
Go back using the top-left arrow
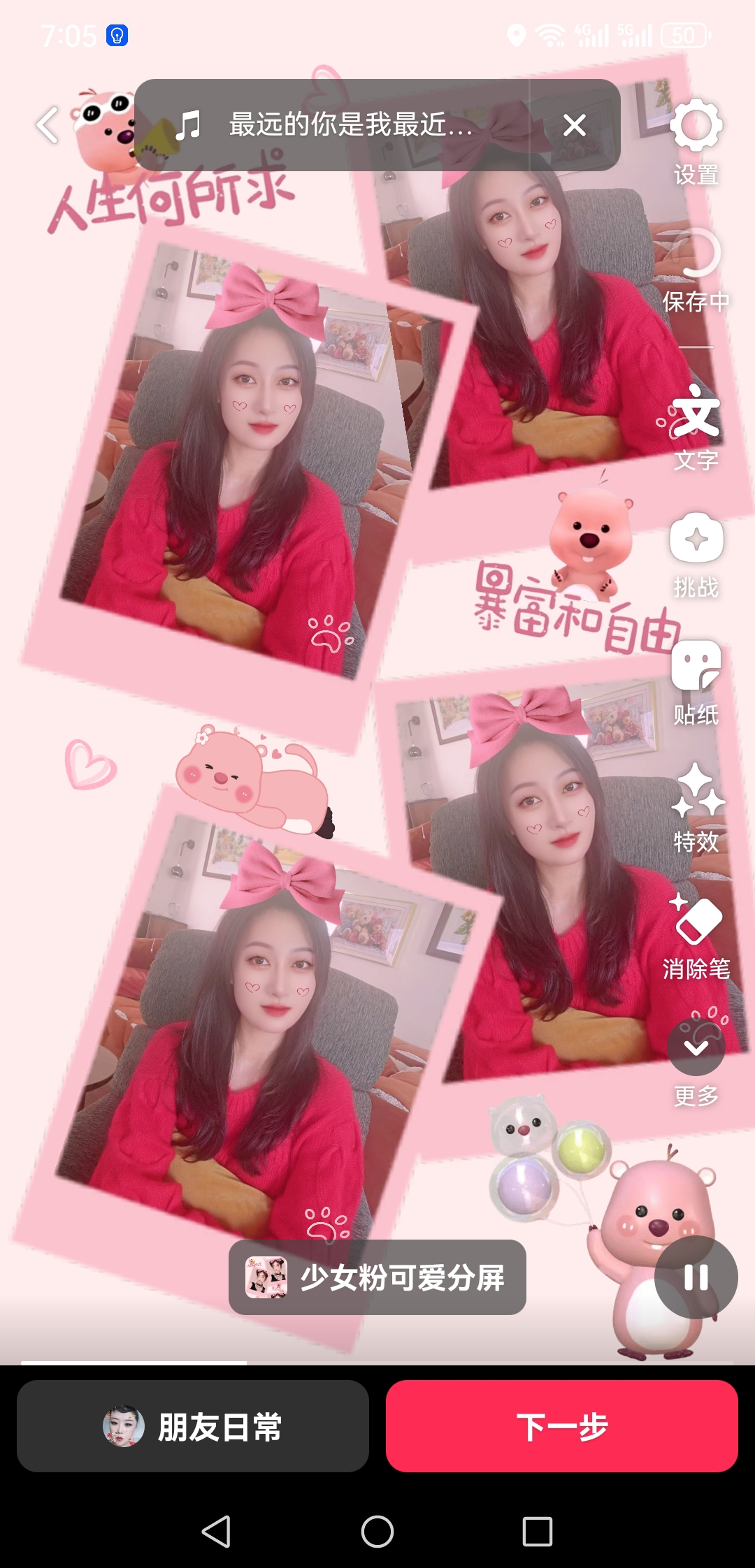pyautogui.click(x=48, y=126)
